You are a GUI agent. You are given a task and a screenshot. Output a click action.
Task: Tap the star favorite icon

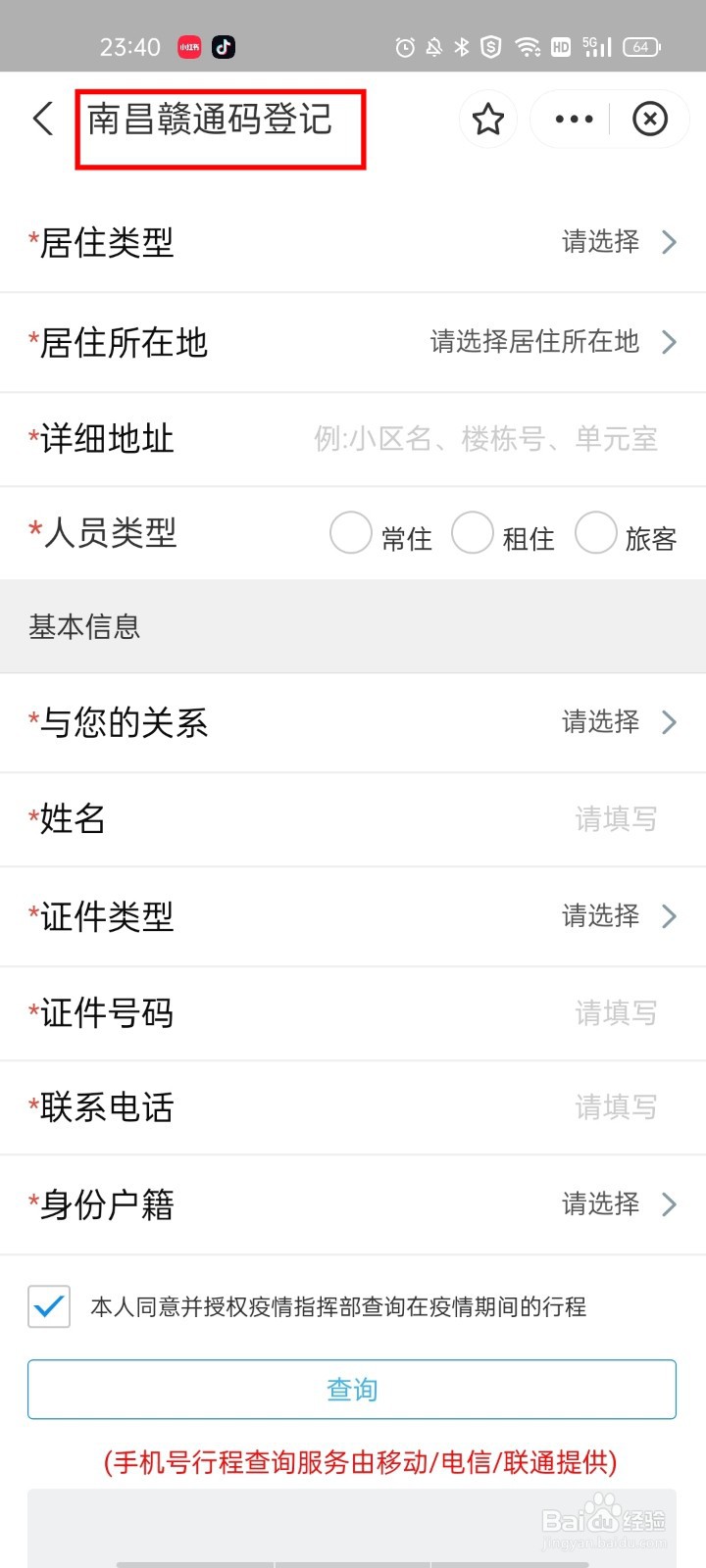point(487,119)
